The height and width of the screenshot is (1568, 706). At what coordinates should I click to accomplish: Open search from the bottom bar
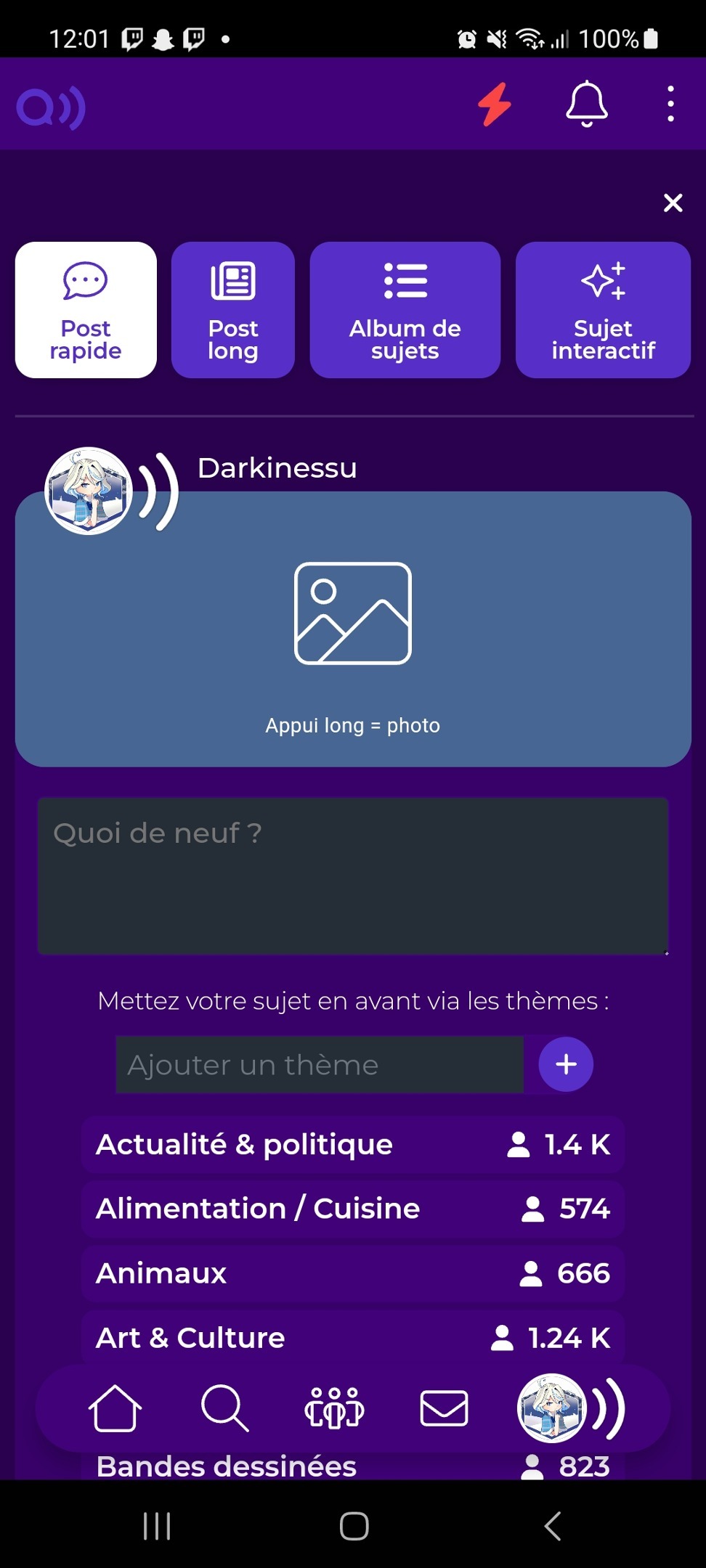point(224,1408)
